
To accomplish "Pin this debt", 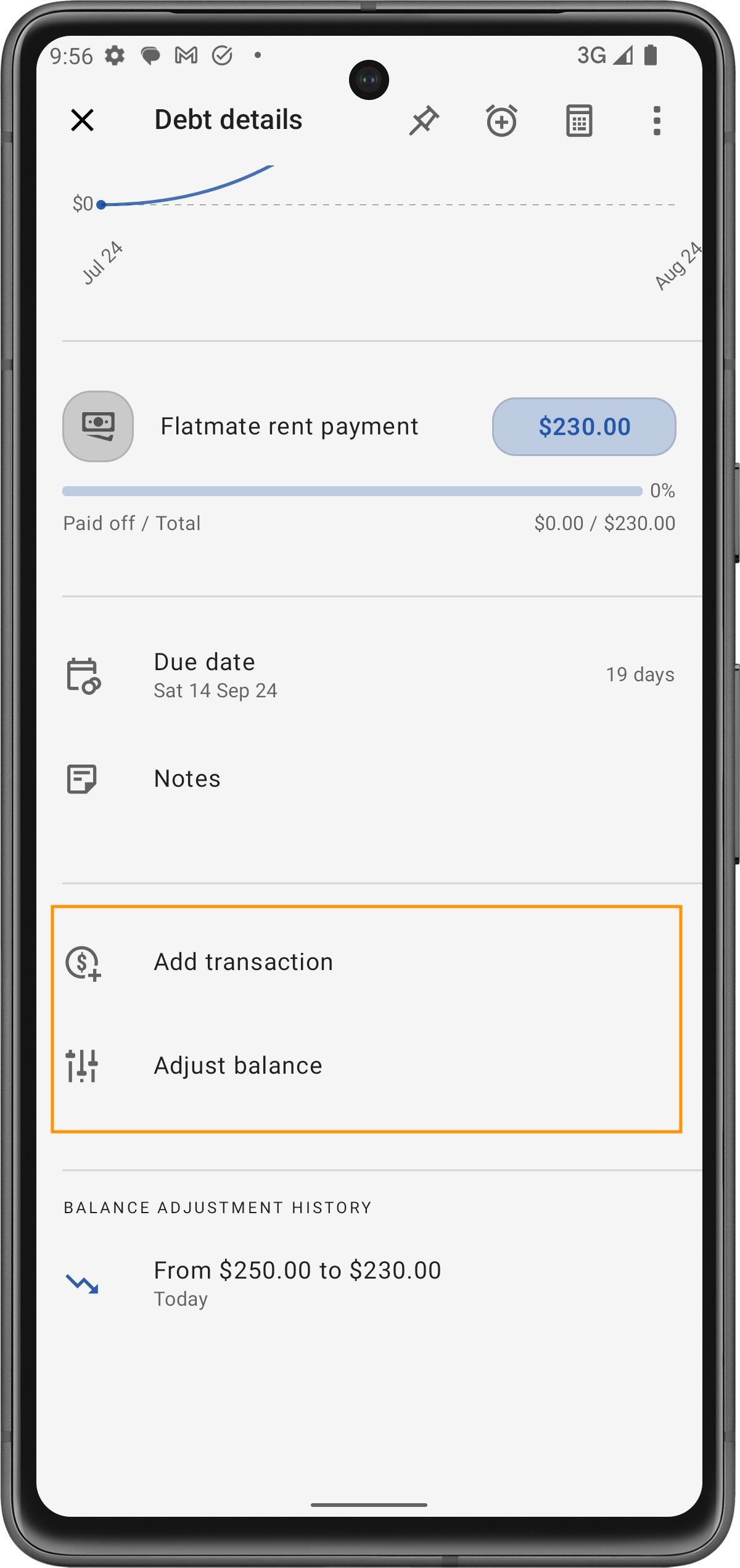I will [x=424, y=120].
